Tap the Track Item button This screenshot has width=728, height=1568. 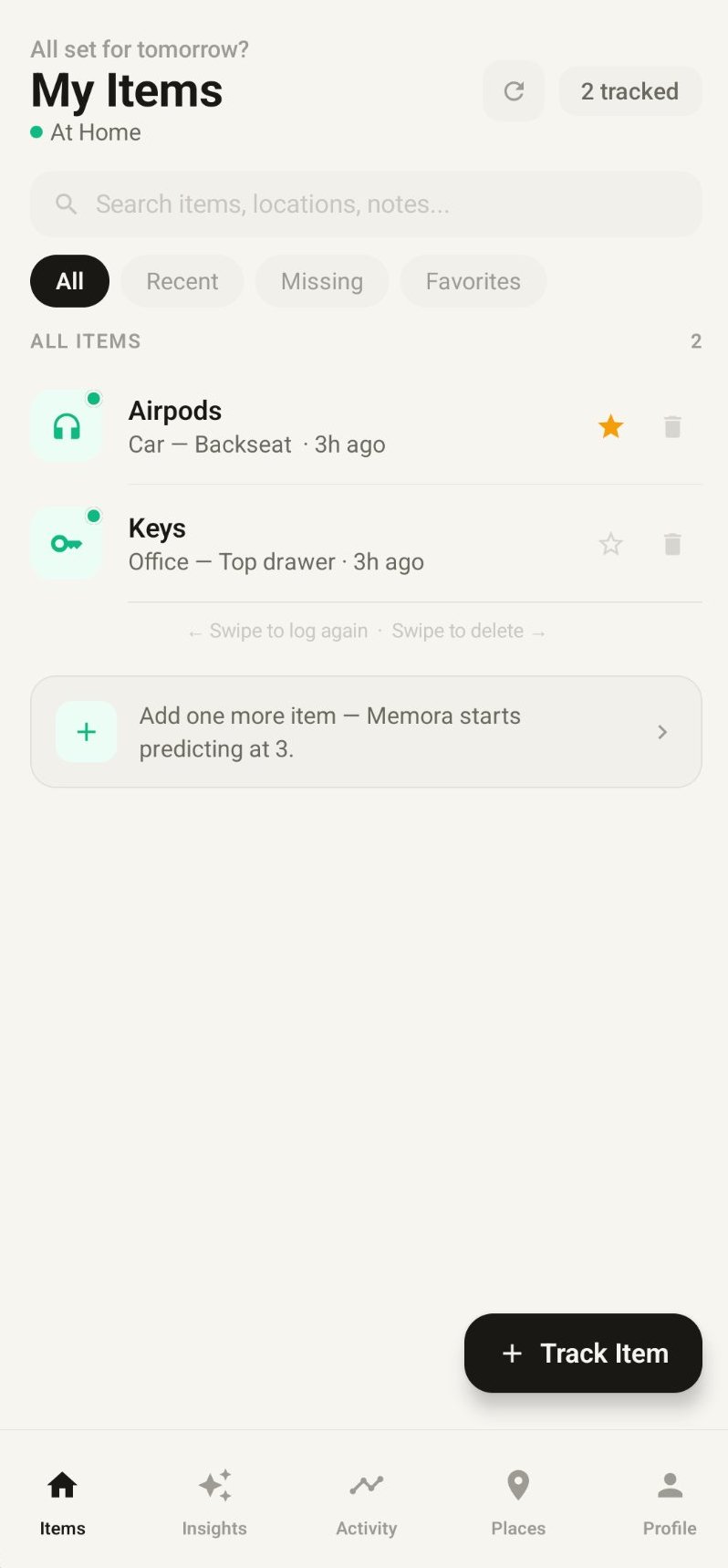(583, 1353)
